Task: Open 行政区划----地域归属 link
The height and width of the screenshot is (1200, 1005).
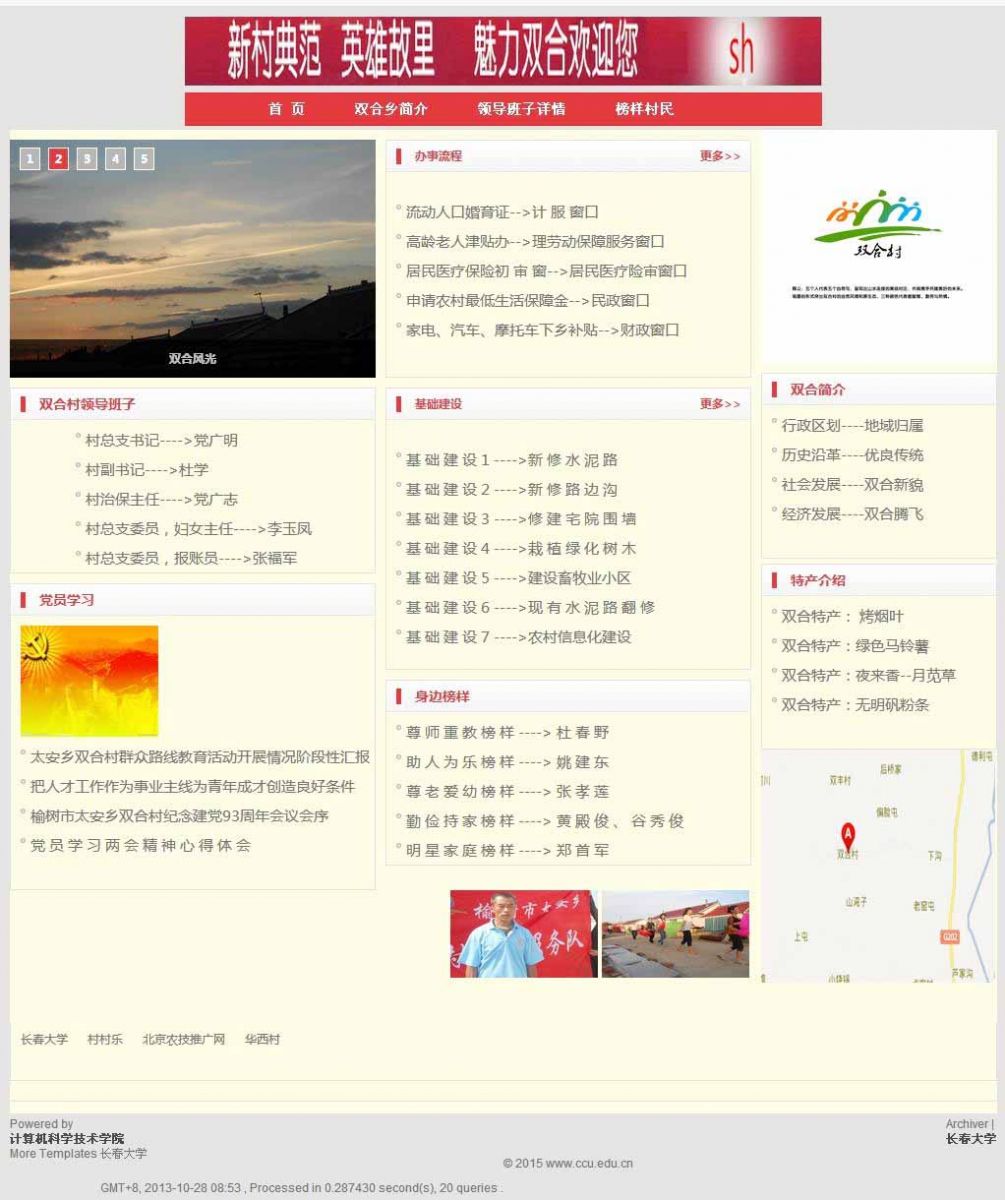Action: click(x=852, y=426)
